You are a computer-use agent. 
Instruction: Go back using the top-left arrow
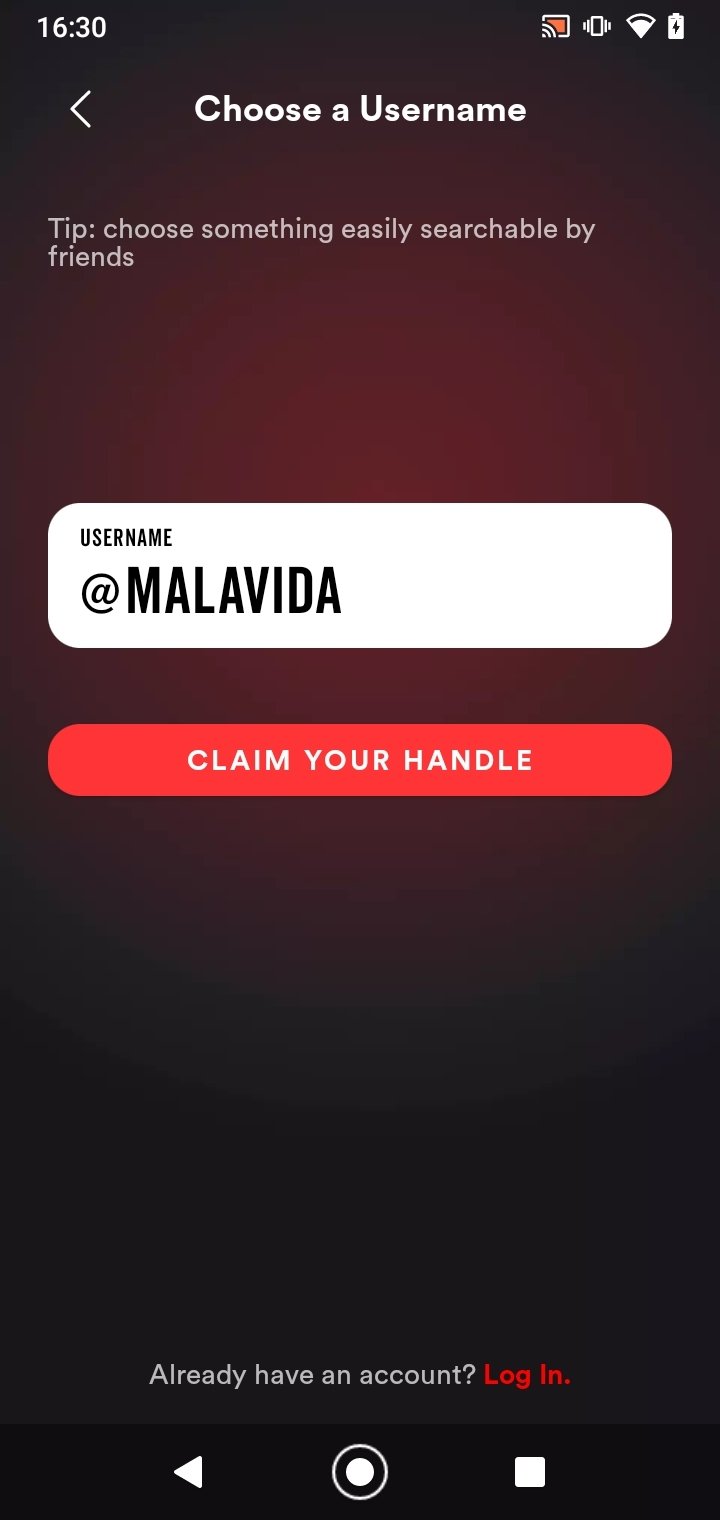81,109
